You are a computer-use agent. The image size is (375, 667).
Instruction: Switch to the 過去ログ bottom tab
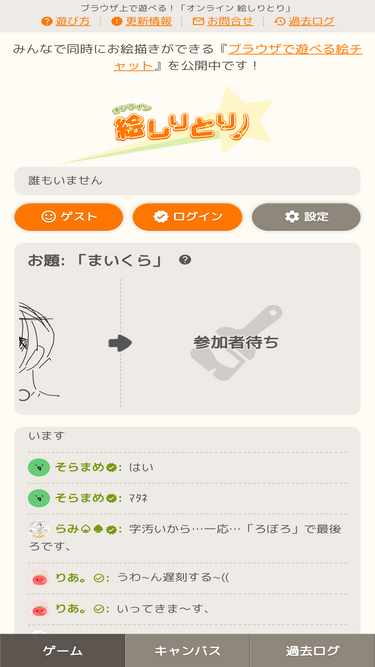(x=312, y=650)
